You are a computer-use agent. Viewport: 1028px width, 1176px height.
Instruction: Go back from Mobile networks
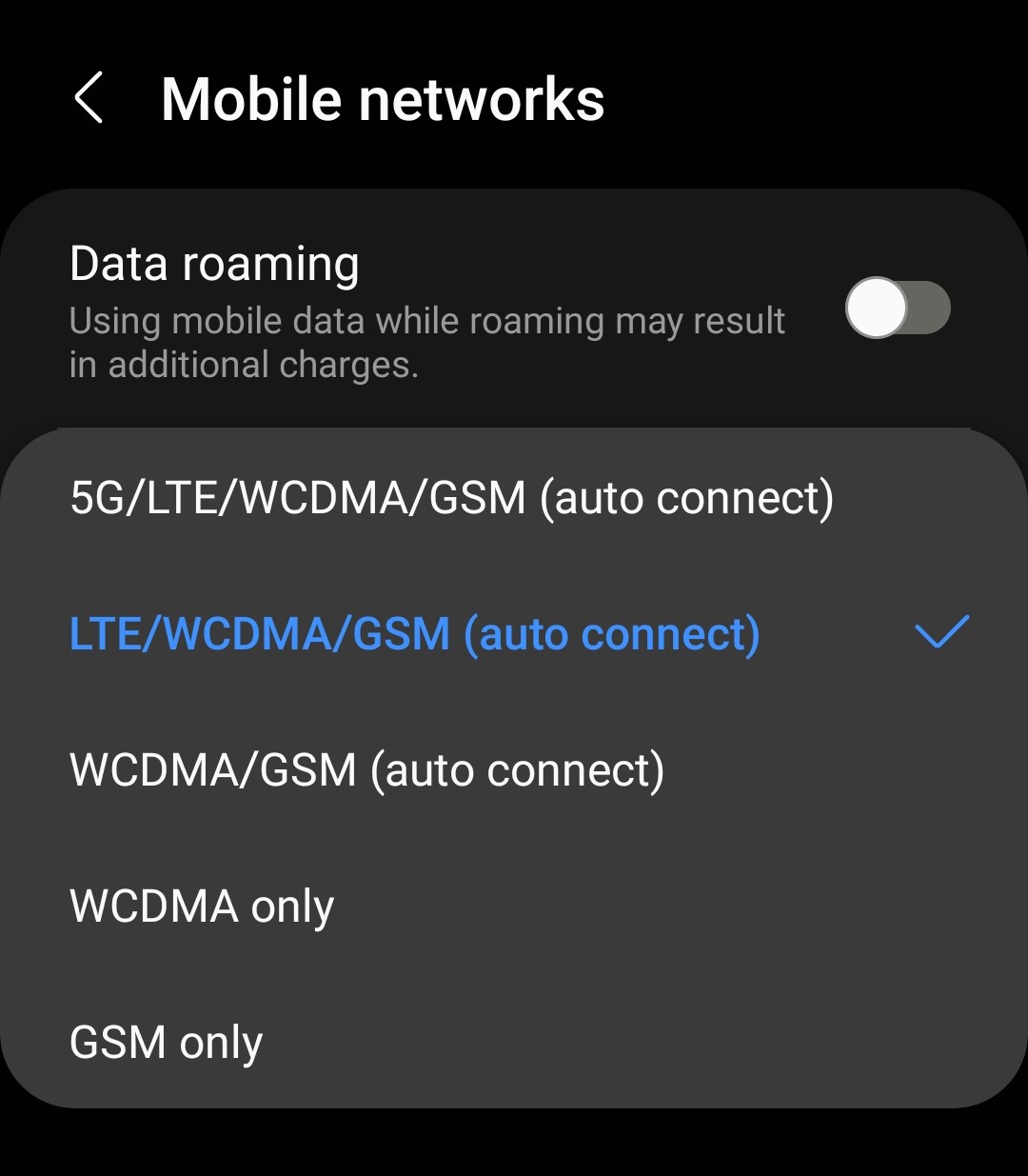tap(89, 99)
